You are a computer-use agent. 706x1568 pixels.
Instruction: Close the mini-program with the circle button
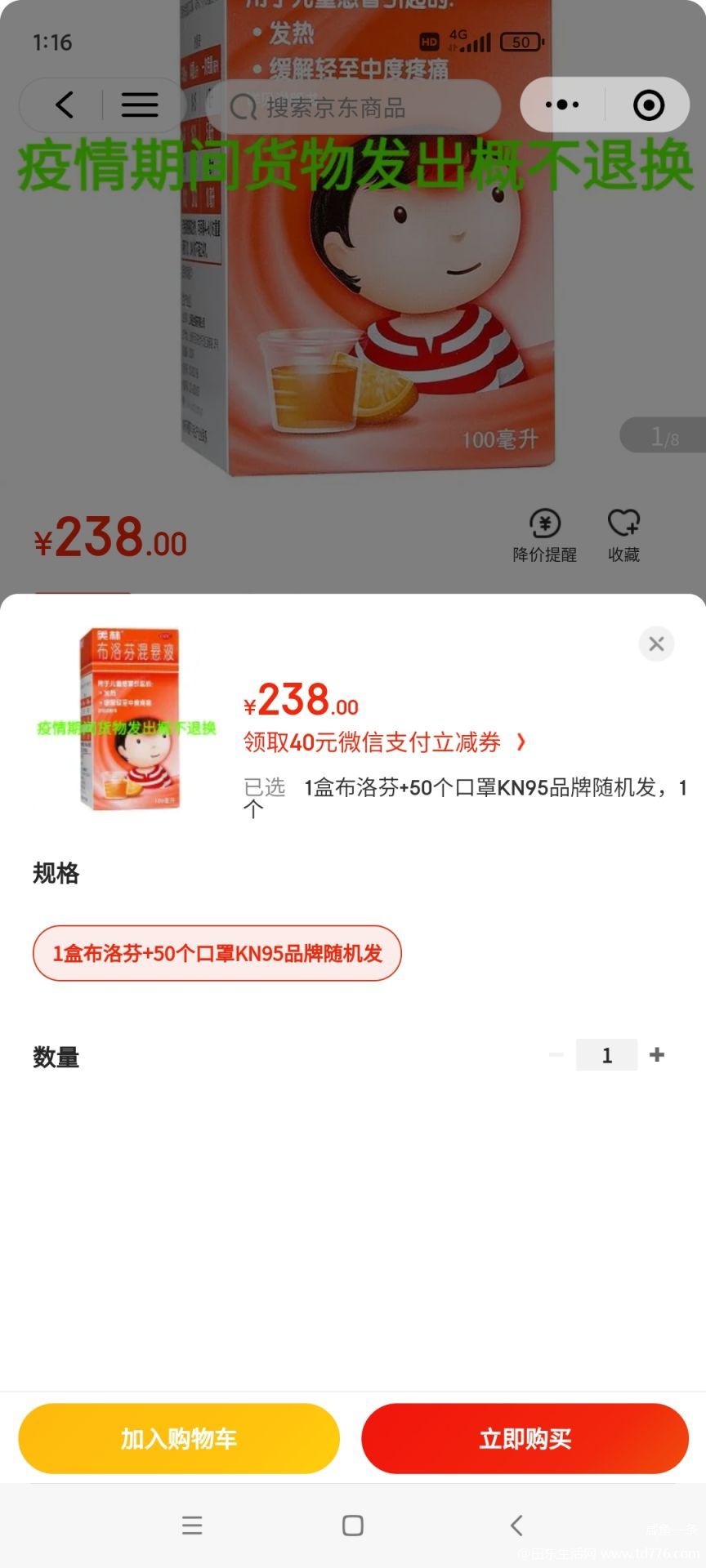point(649,105)
